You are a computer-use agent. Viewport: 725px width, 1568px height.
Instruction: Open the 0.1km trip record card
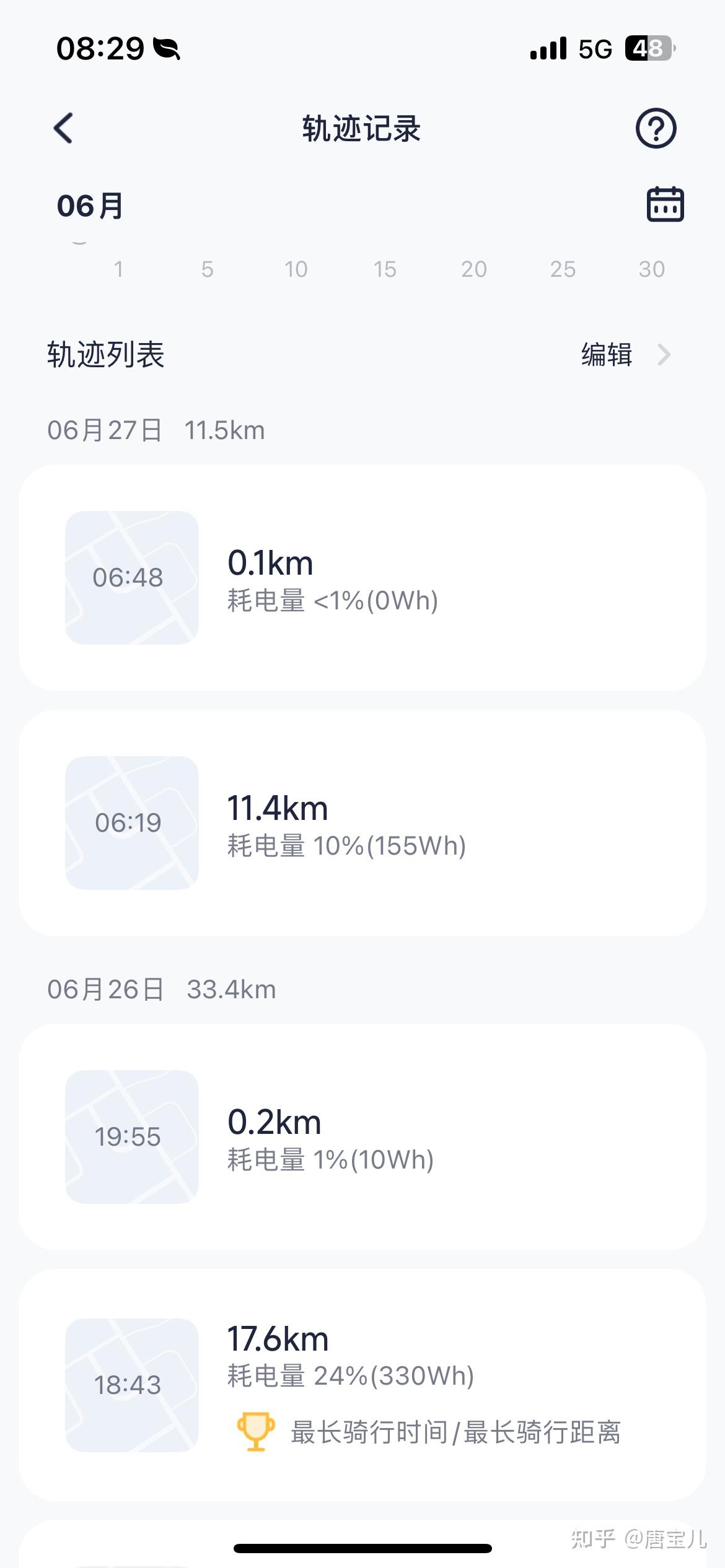[362, 577]
